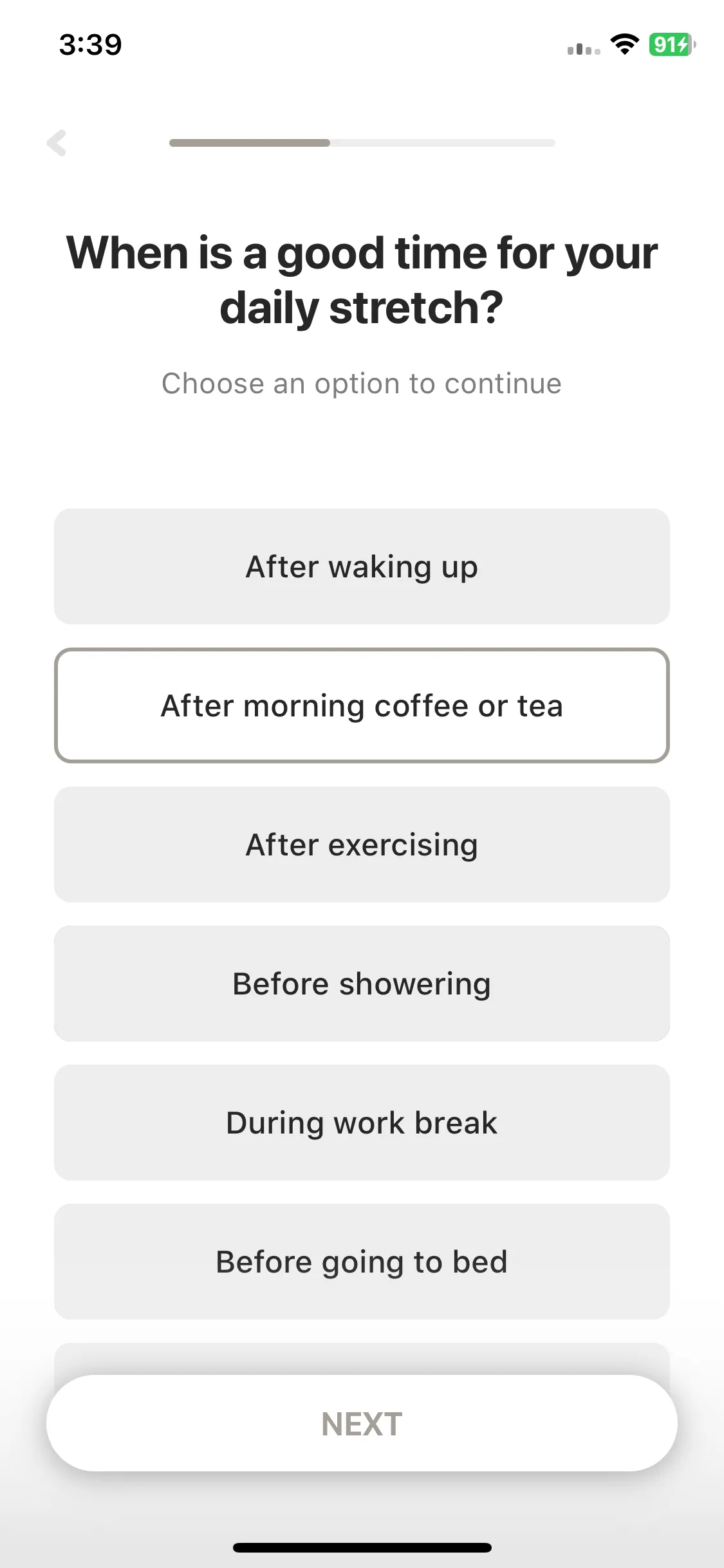Image resolution: width=724 pixels, height=1568 pixels.
Task: Tap the NEXT button to continue
Action: tap(362, 1423)
